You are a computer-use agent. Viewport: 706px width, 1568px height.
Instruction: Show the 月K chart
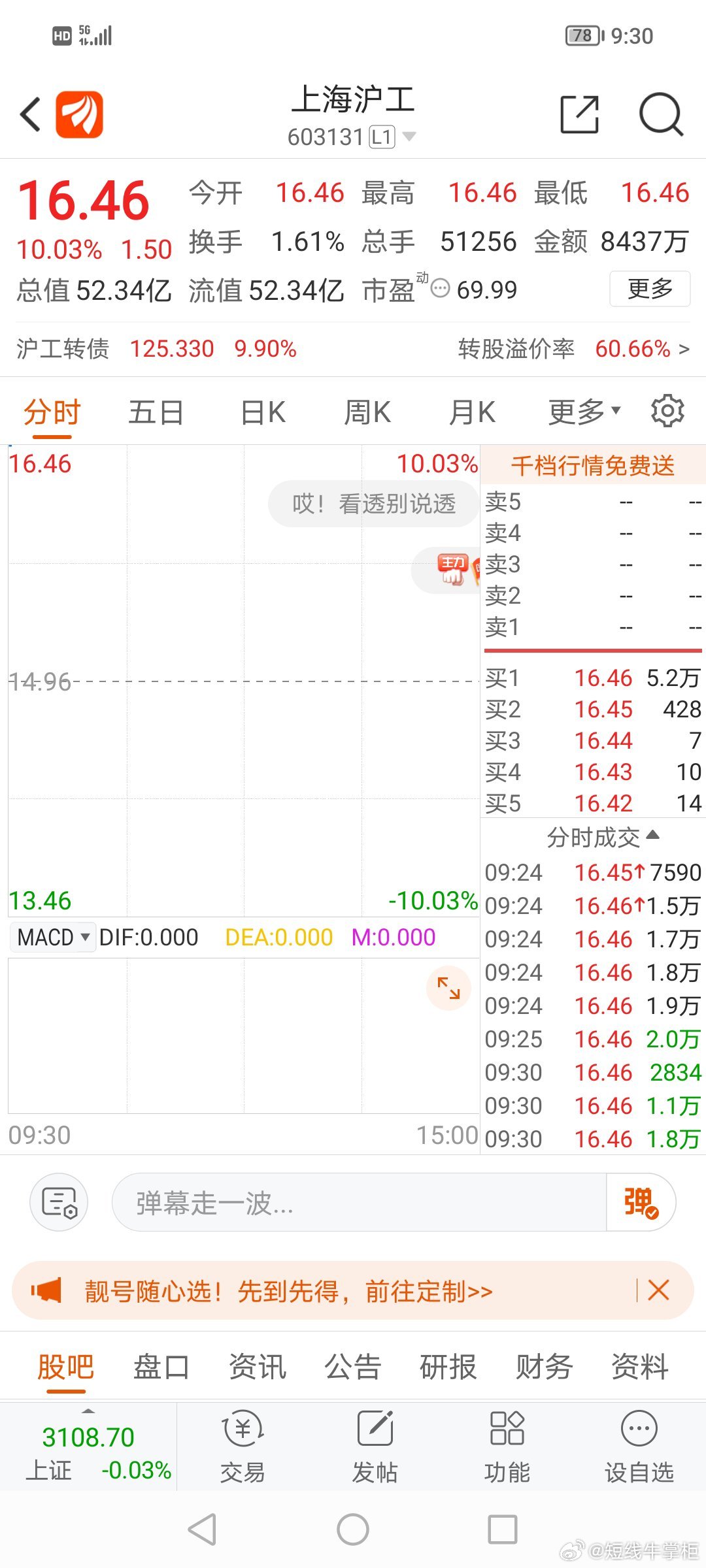click(472, 412)
